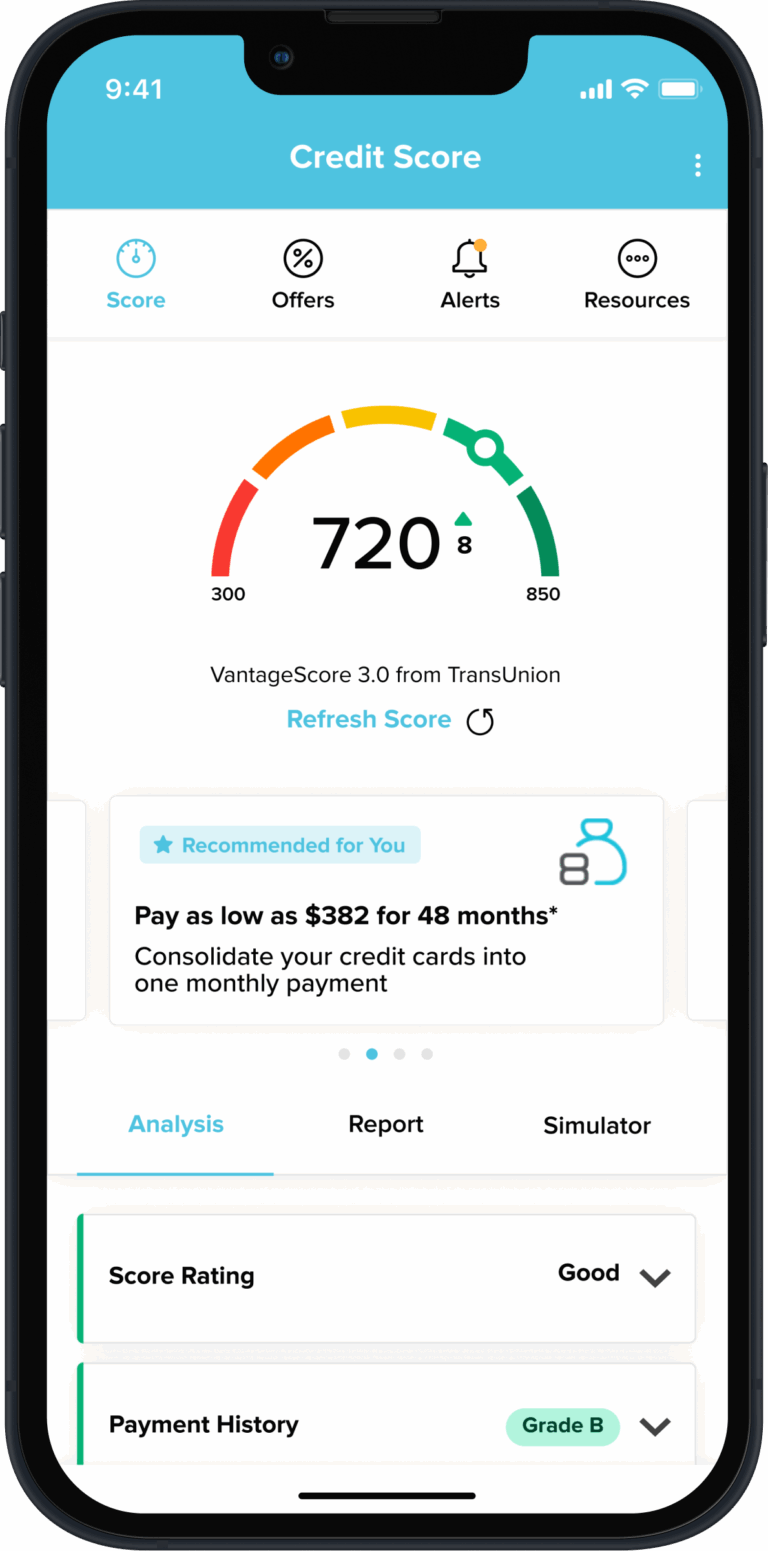Tap Refresh Score
The width and height of the screenshot is (768, 1551).
click(390, 720)
